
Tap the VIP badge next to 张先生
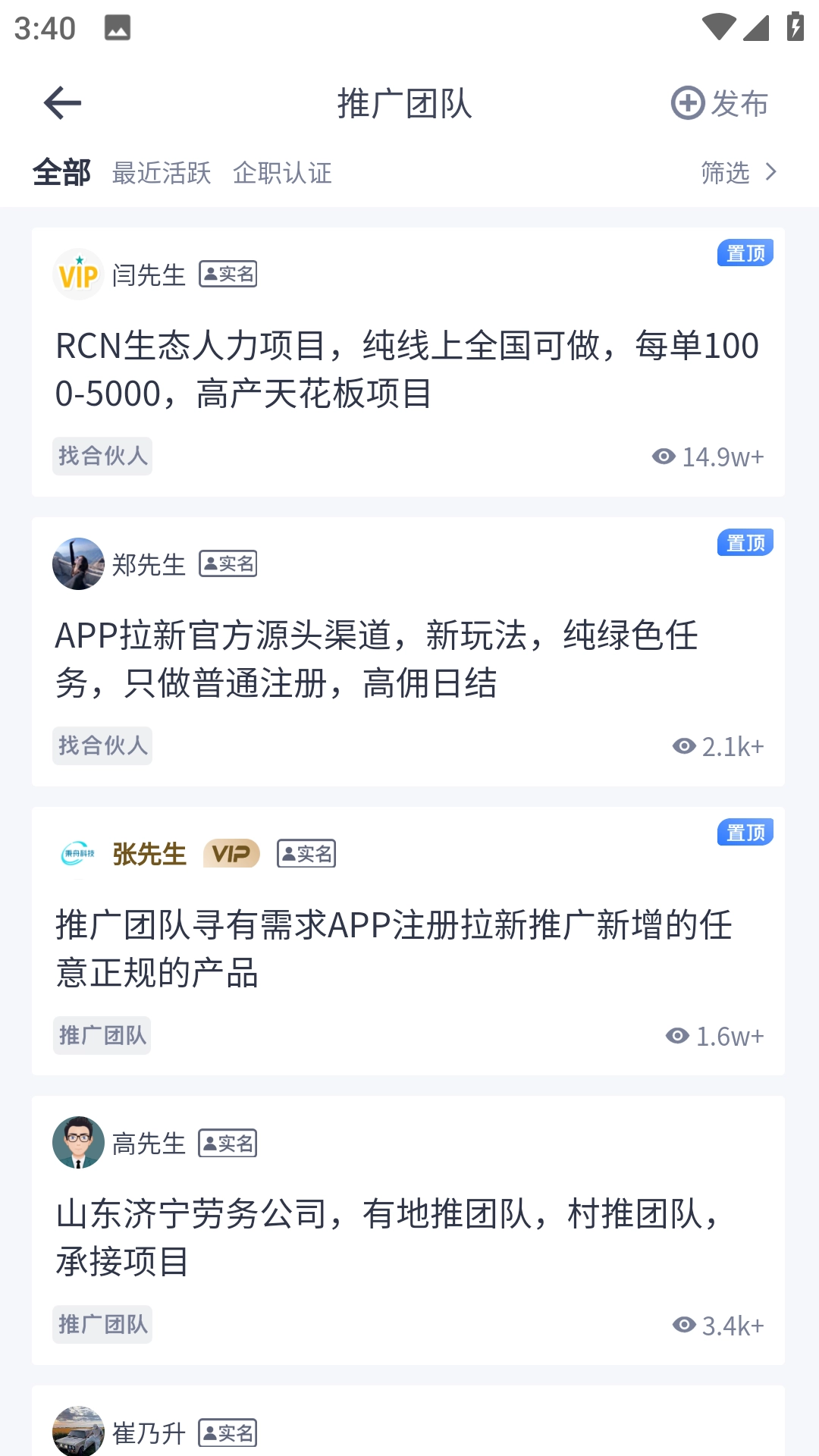[x=231, y=853]
